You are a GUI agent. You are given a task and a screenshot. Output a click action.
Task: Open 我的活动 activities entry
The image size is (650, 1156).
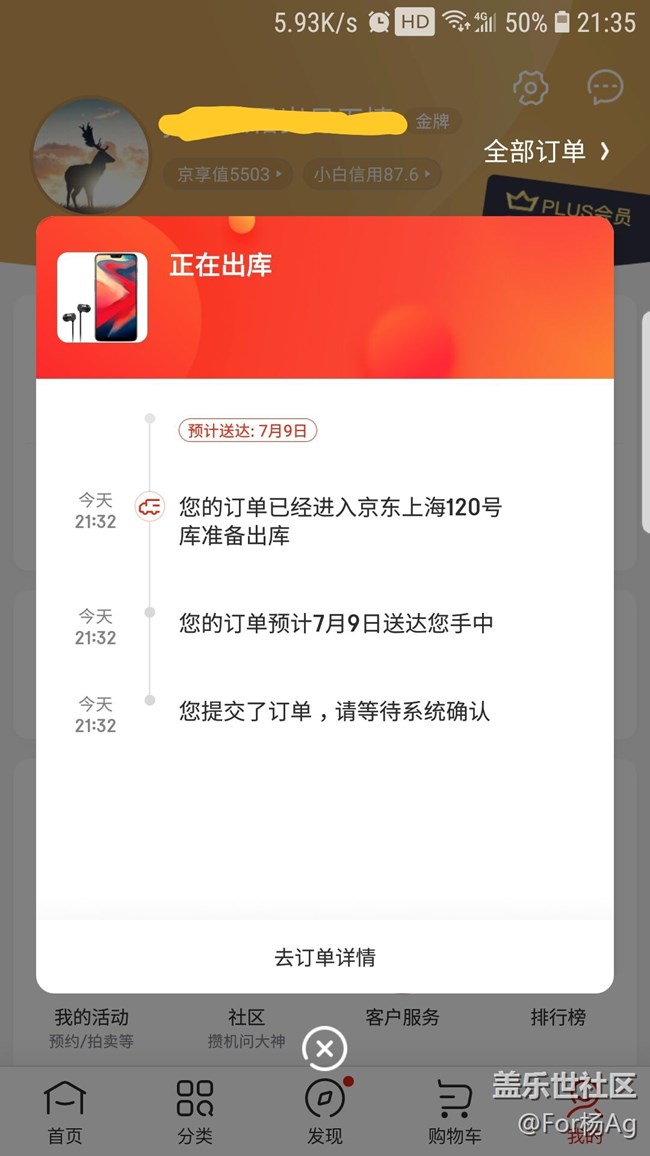coord(91,1027)
